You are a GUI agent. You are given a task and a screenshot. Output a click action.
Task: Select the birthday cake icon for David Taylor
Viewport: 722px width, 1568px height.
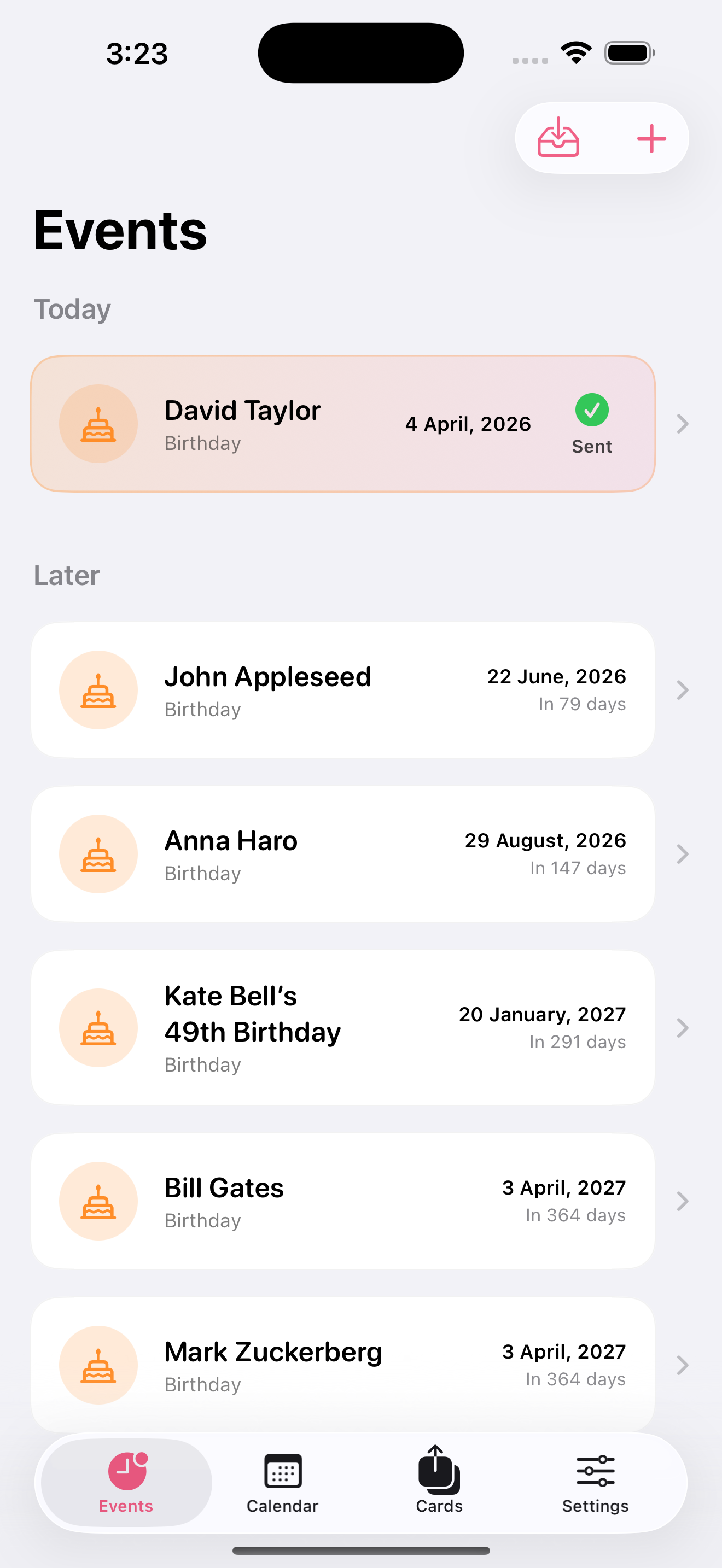[x=98, y=423]
